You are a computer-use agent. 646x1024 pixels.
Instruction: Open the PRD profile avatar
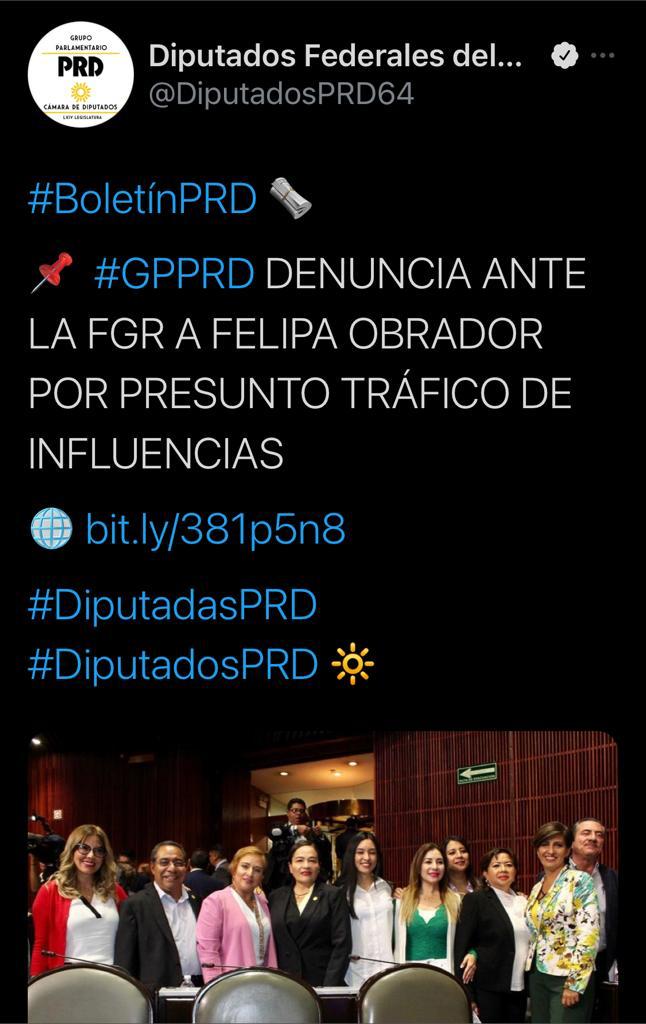coord(81,74)
